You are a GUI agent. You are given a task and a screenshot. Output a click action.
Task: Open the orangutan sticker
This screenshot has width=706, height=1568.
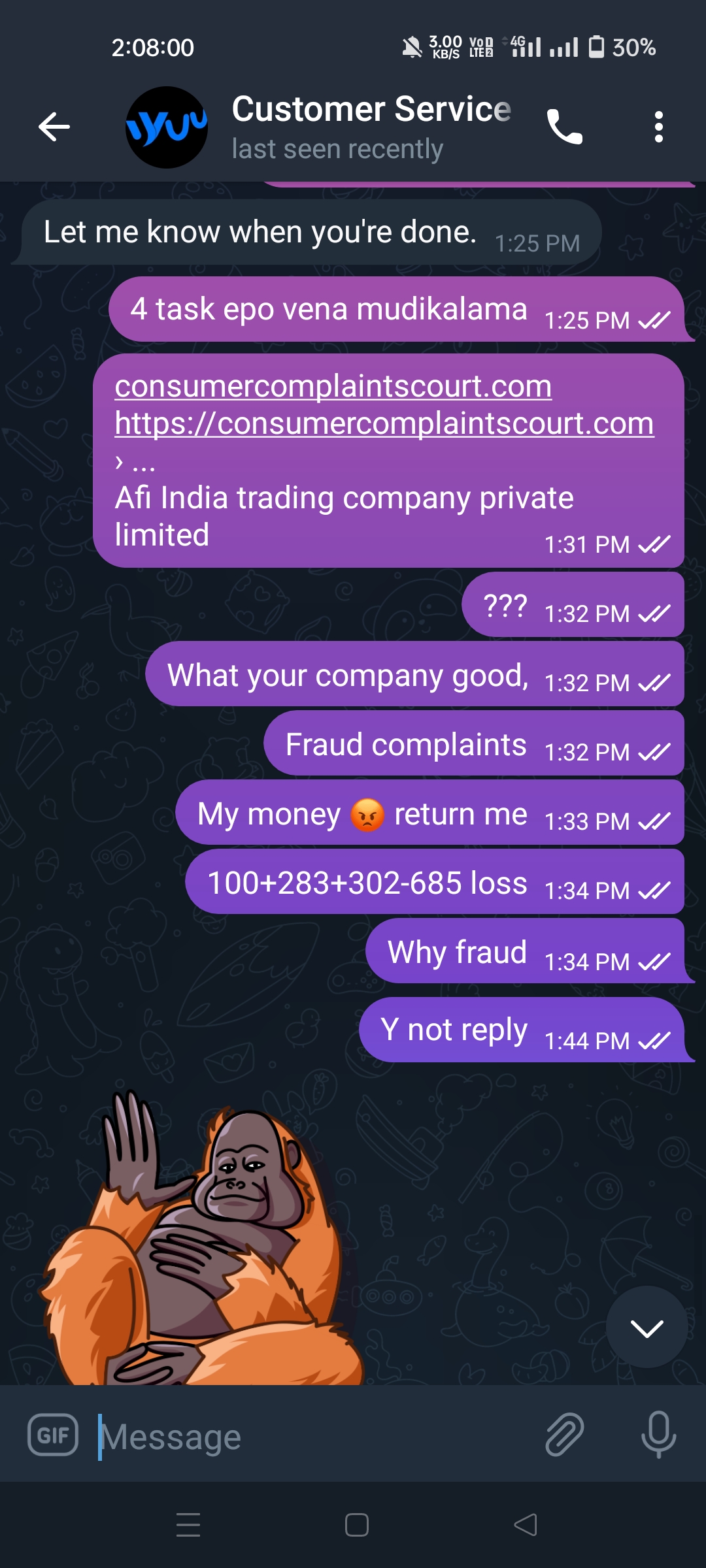click(x=196, y=1241)
